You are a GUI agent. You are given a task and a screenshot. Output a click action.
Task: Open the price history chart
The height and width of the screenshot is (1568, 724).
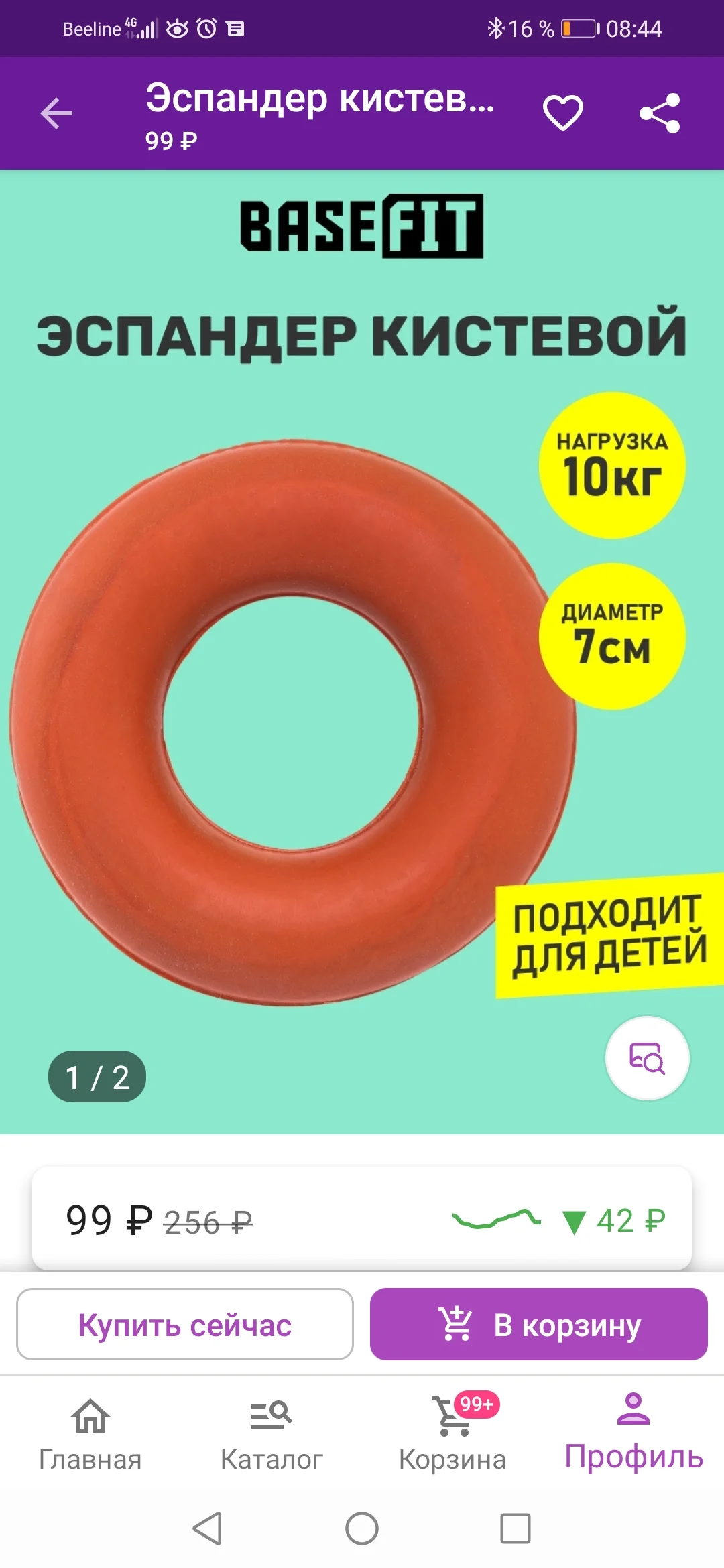click(x=496, y=1220)
